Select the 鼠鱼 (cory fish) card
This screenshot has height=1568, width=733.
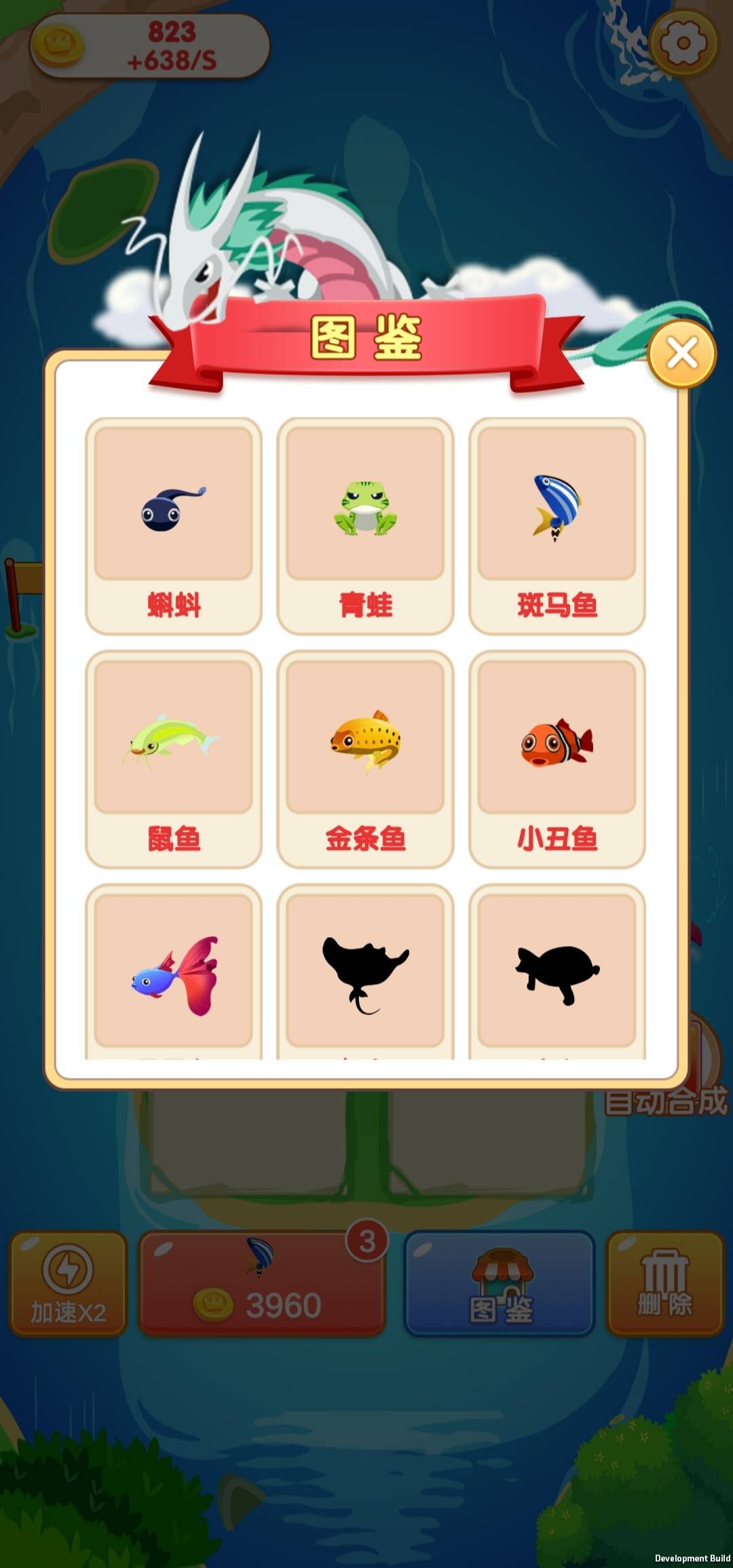click(x=172, y=757)
